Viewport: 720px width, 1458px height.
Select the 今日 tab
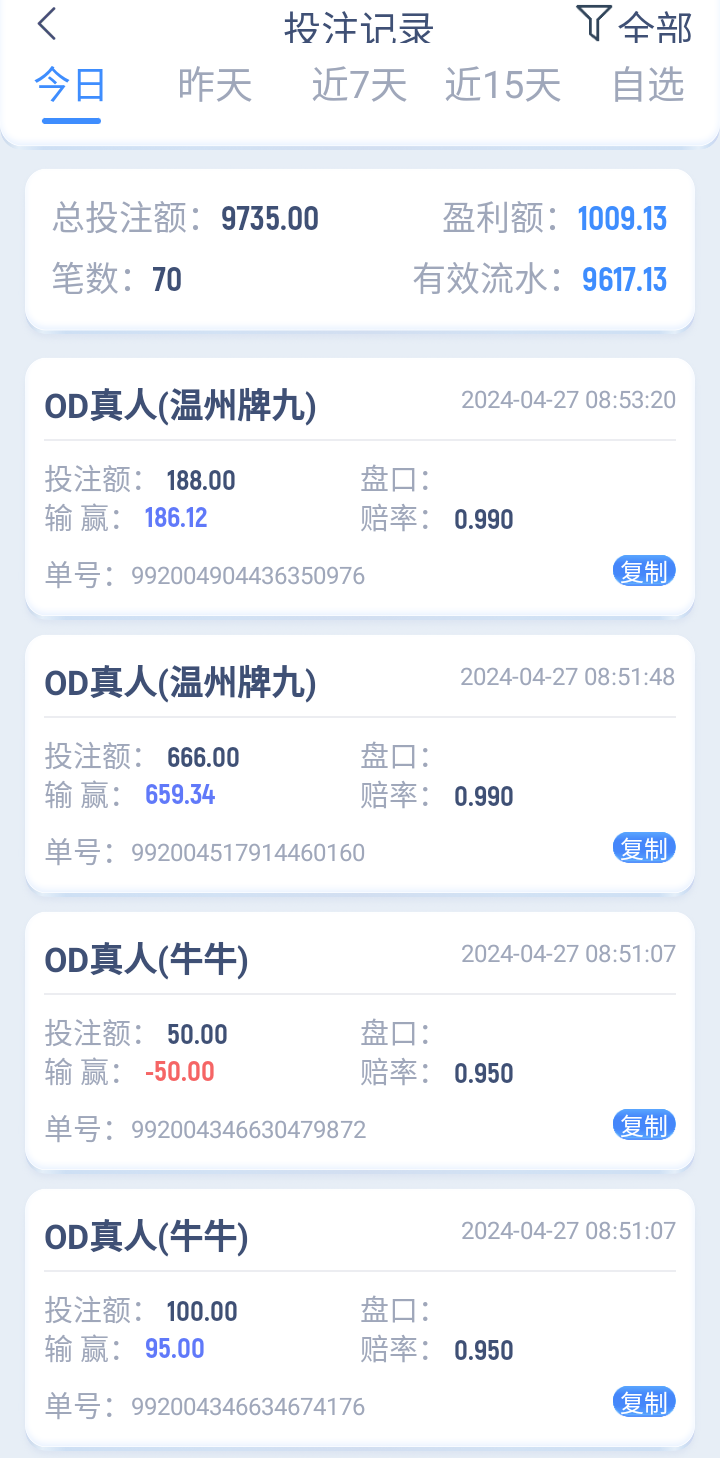click(x=70, y=86)
